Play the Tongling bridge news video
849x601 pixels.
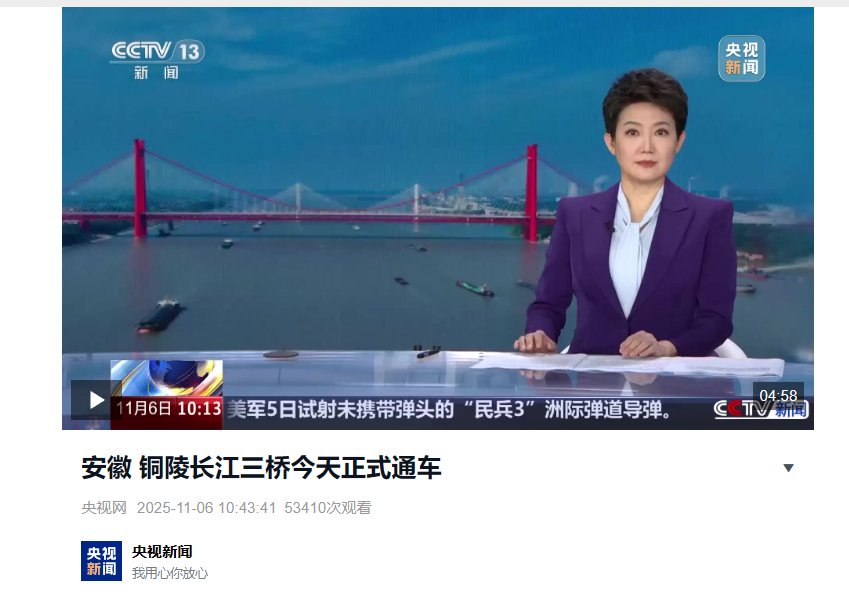coord(97,400)
